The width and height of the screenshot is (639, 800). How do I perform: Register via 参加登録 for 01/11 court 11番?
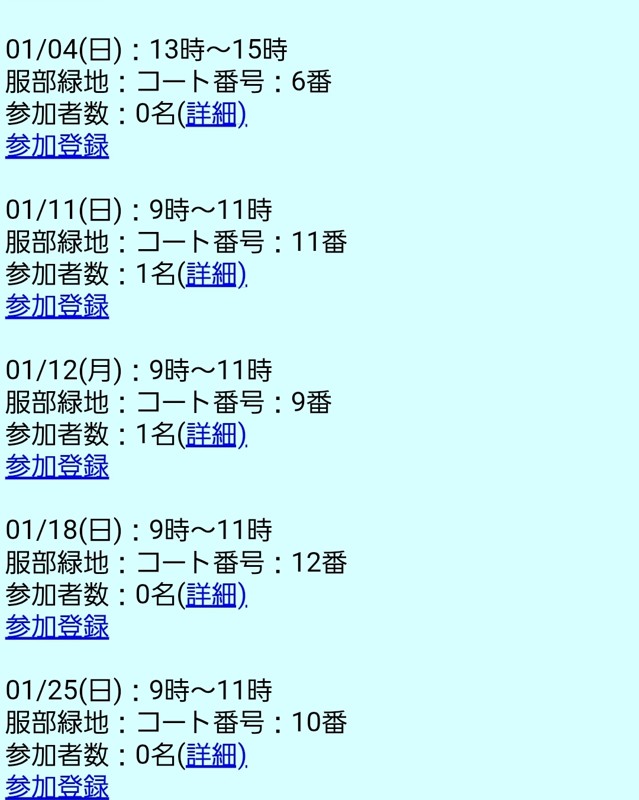click(x=57, y=306)
